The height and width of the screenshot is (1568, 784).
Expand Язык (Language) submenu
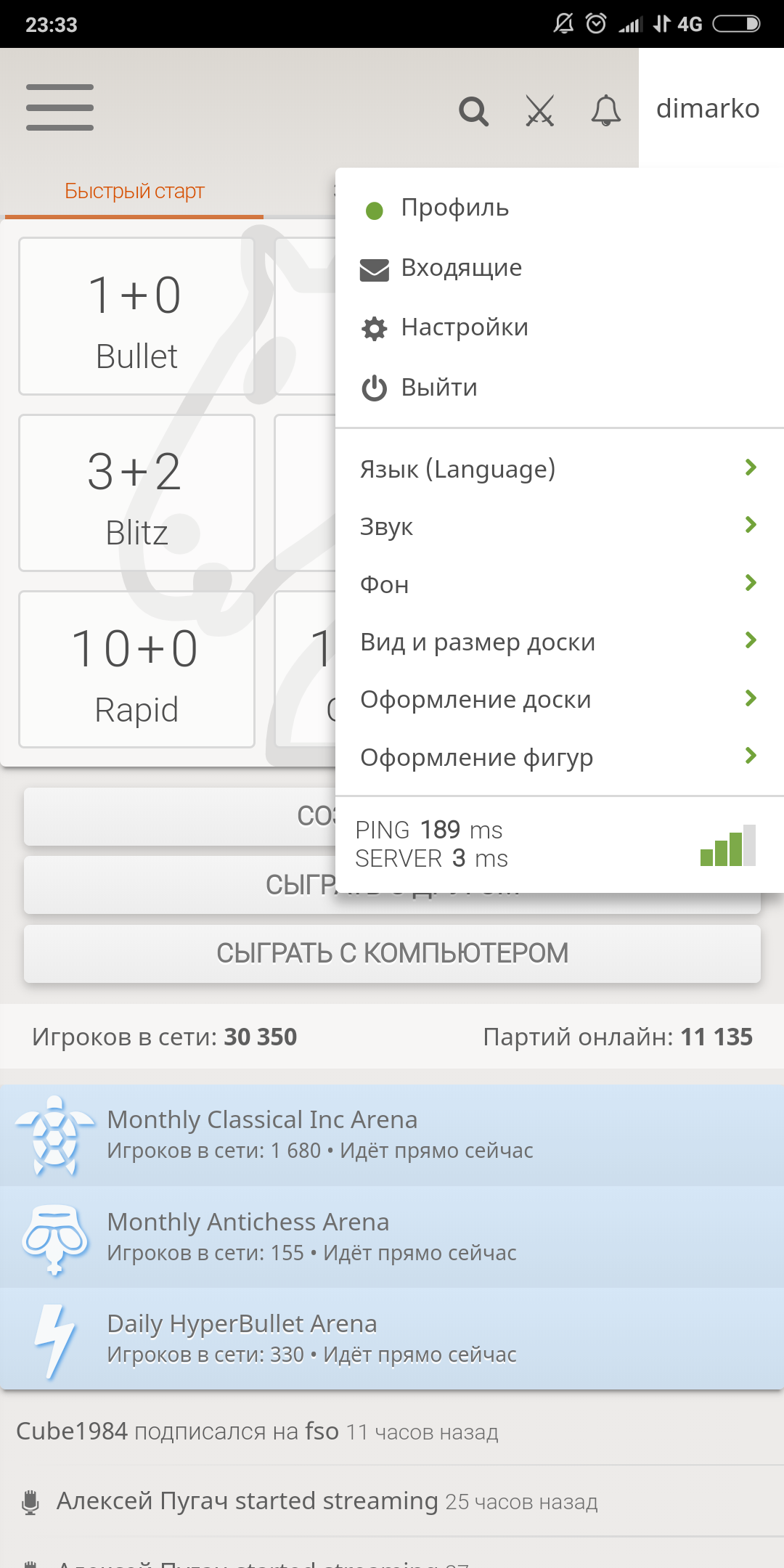[x=558, y=469]
